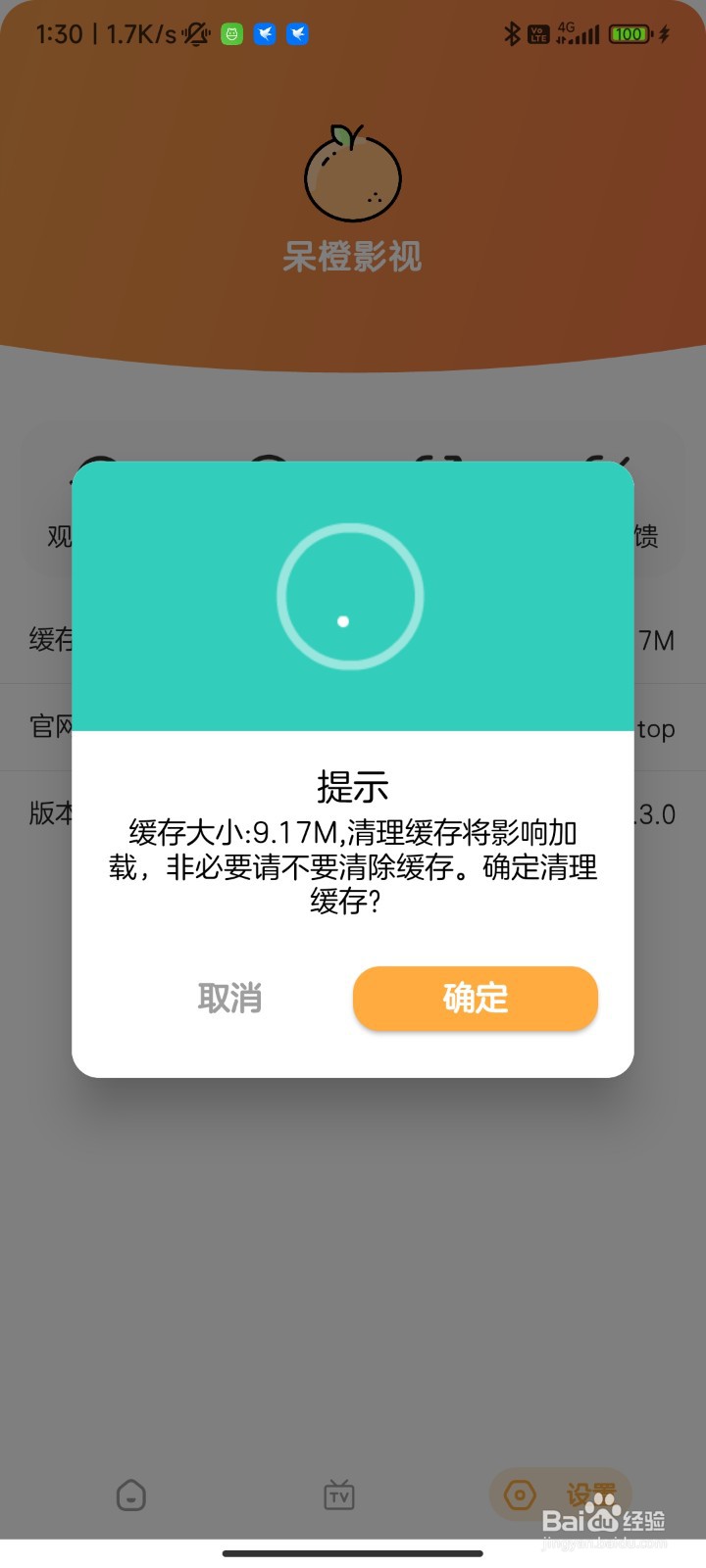This screenshot has width=706, height=1568.
Task: Tap the VoLTE indicator in status bar
Action: pos(537,32)
